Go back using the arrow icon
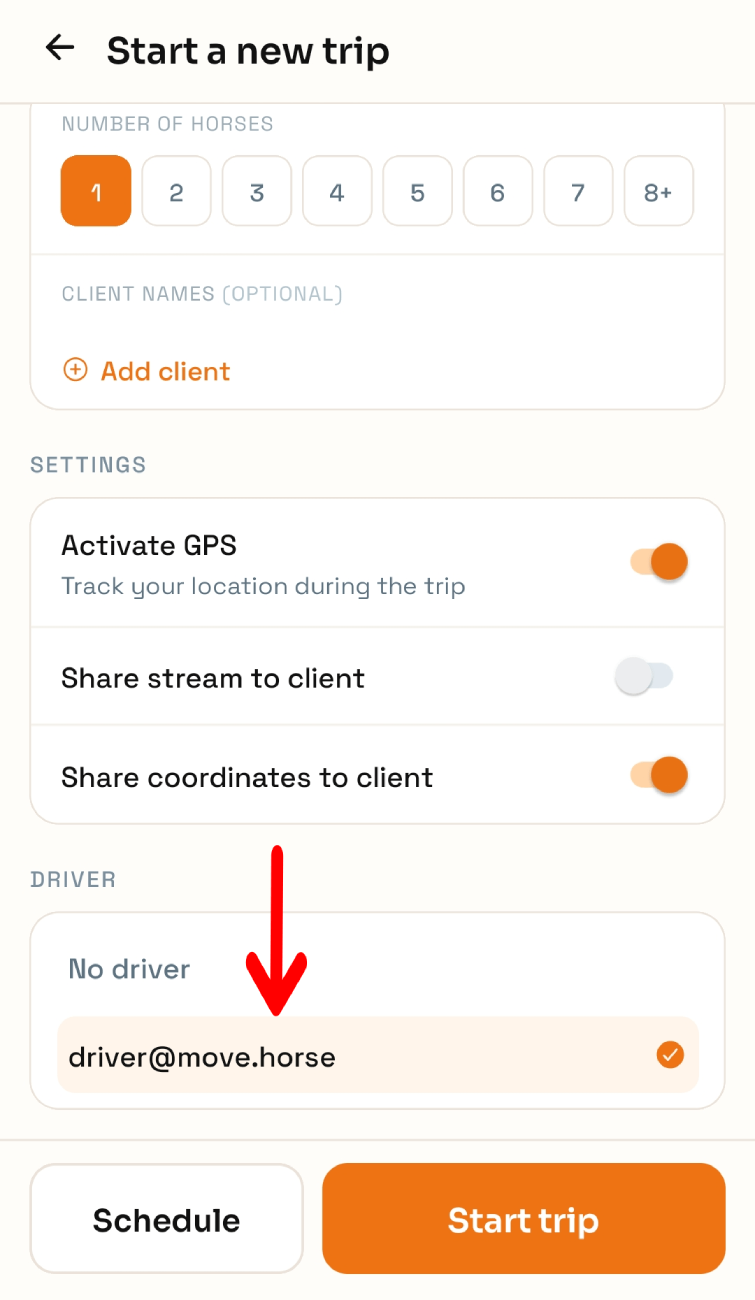This screenshot has width=755, height=1300. click(60, 48)
